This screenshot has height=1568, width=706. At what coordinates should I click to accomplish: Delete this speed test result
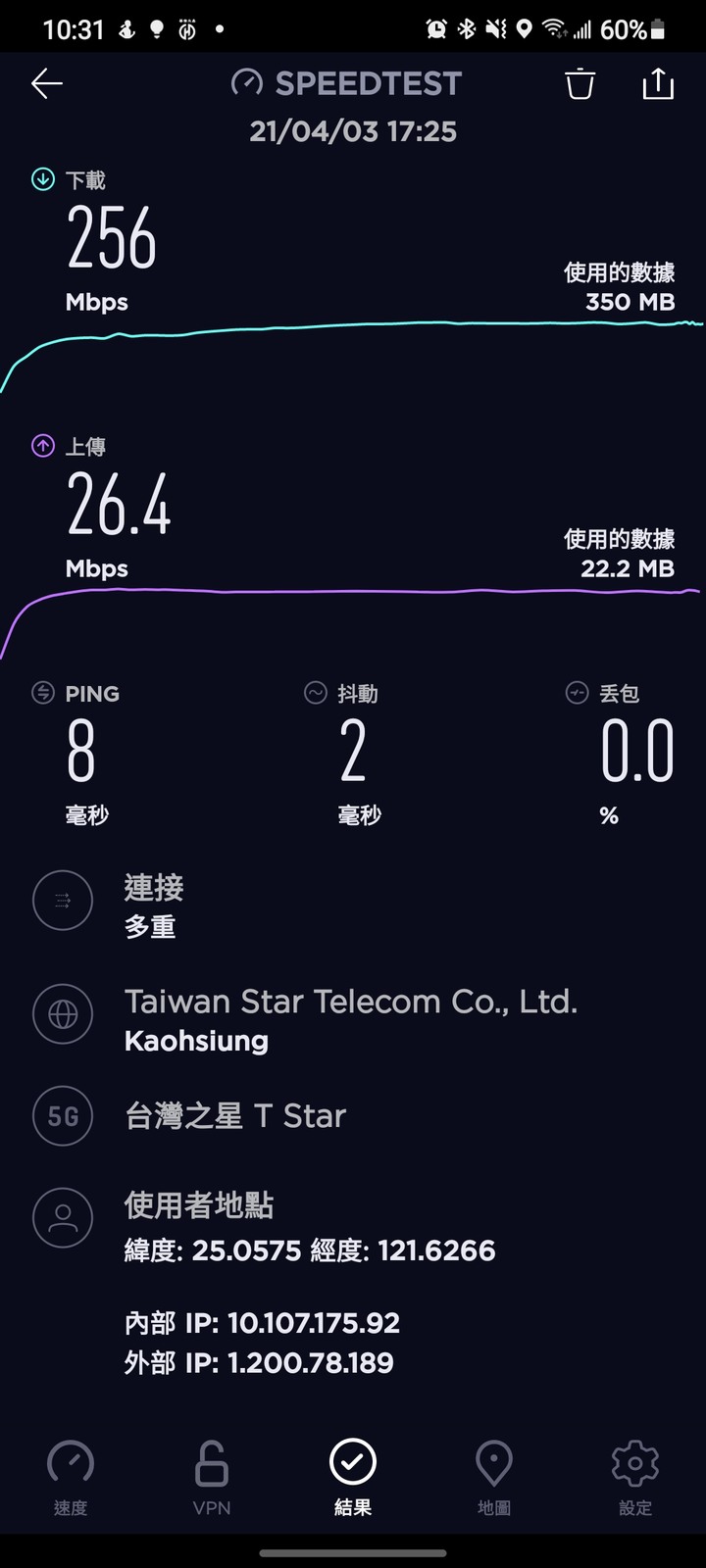[x=580, y=84]
